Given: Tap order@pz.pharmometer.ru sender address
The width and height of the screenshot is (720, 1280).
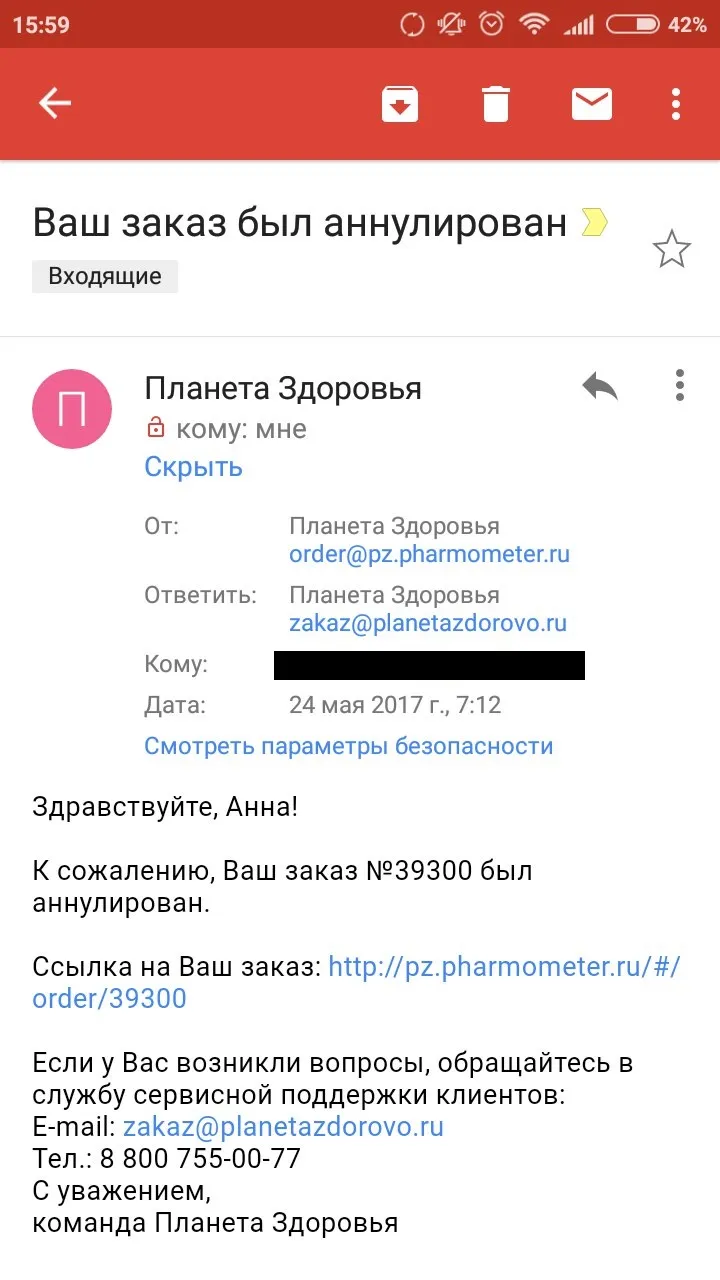Looking at the screenshot, I should coord(430,554).
